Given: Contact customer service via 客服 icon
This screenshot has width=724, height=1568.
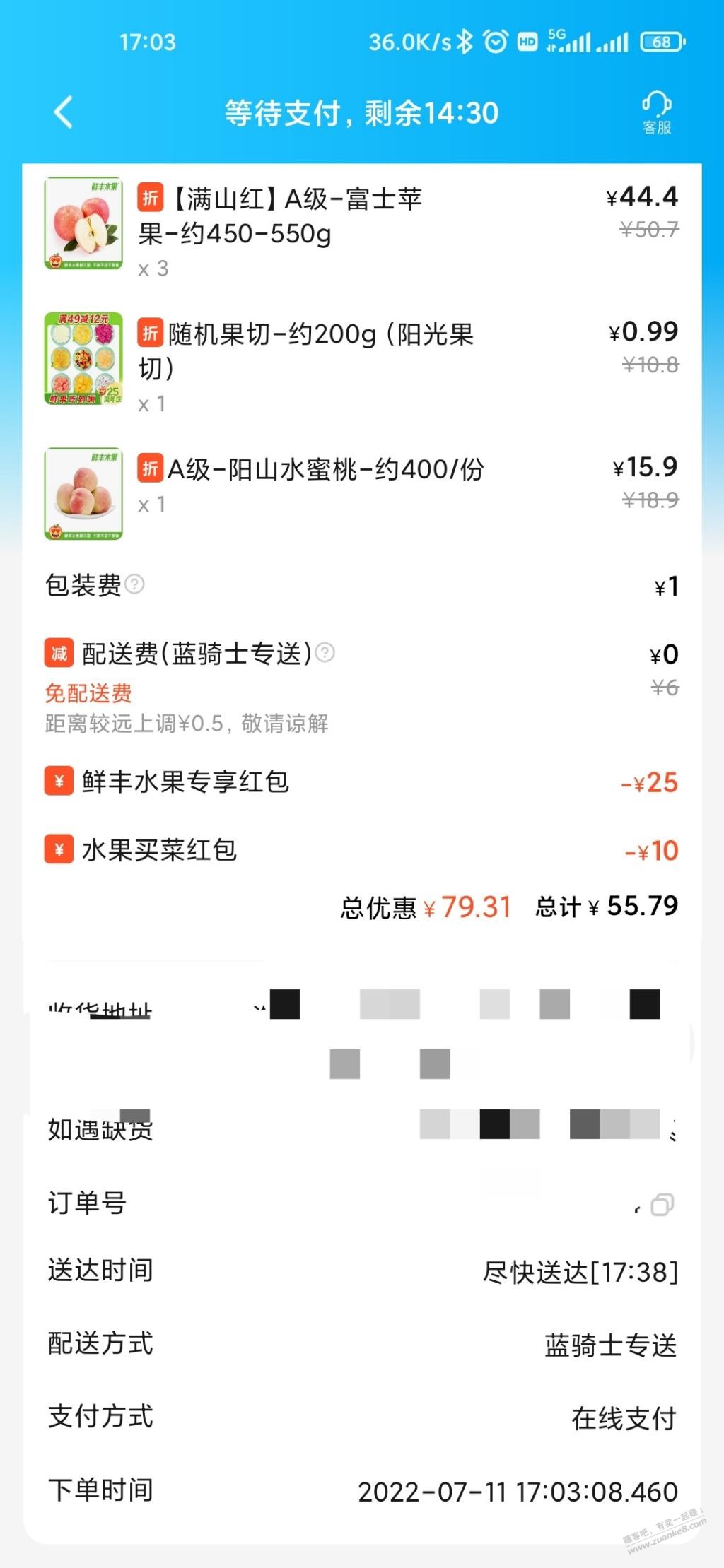Looking at the screenshot, I should (x=656, y=112).
